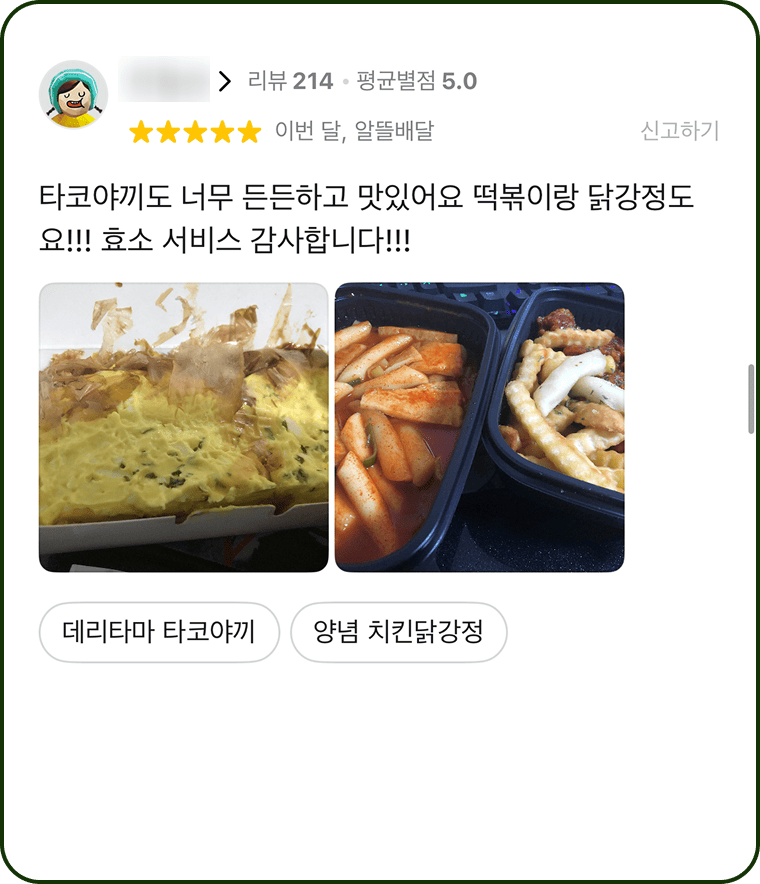Click 신고하기 to report this review
This screenshot has height=884, width=760.
(x=678, y=130)
